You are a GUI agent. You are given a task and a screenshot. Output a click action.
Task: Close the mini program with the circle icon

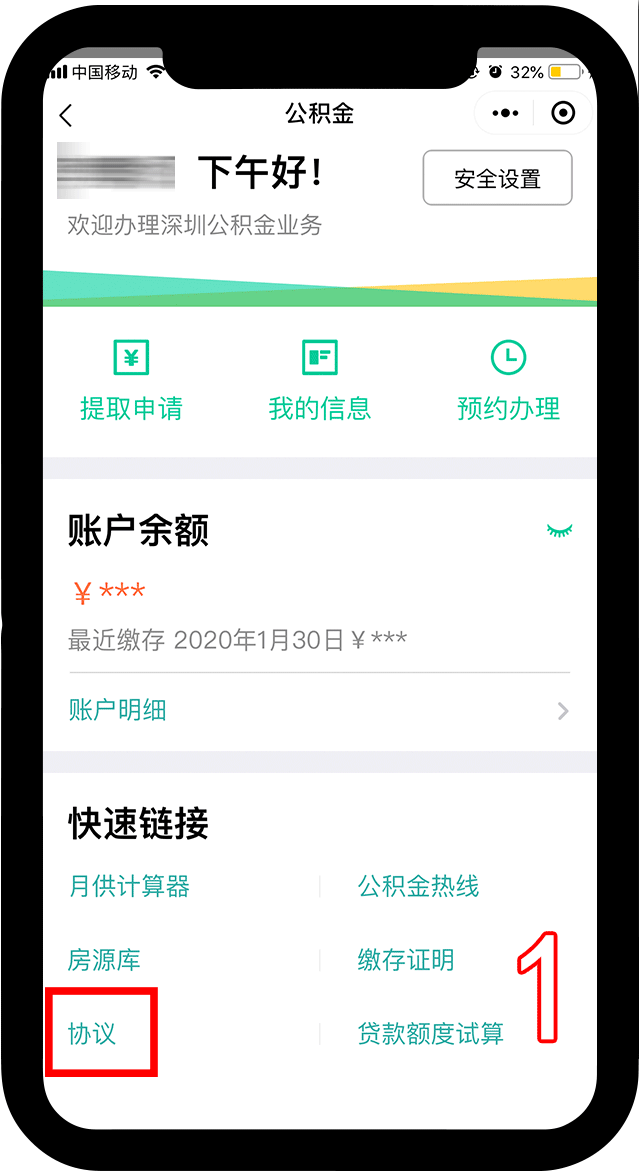pos(563,114)
